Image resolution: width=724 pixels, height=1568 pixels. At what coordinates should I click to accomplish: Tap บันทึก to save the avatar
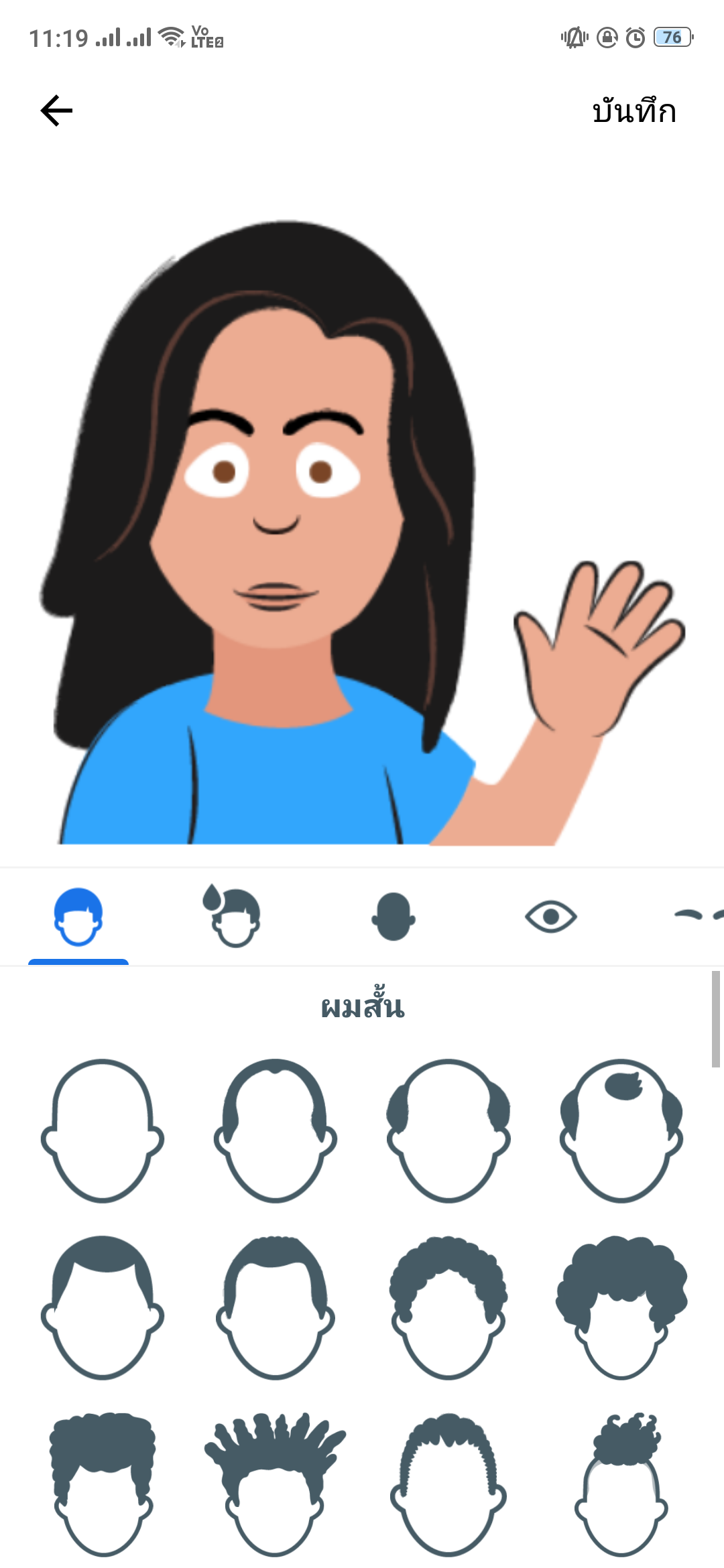click(x=633, y=111)
